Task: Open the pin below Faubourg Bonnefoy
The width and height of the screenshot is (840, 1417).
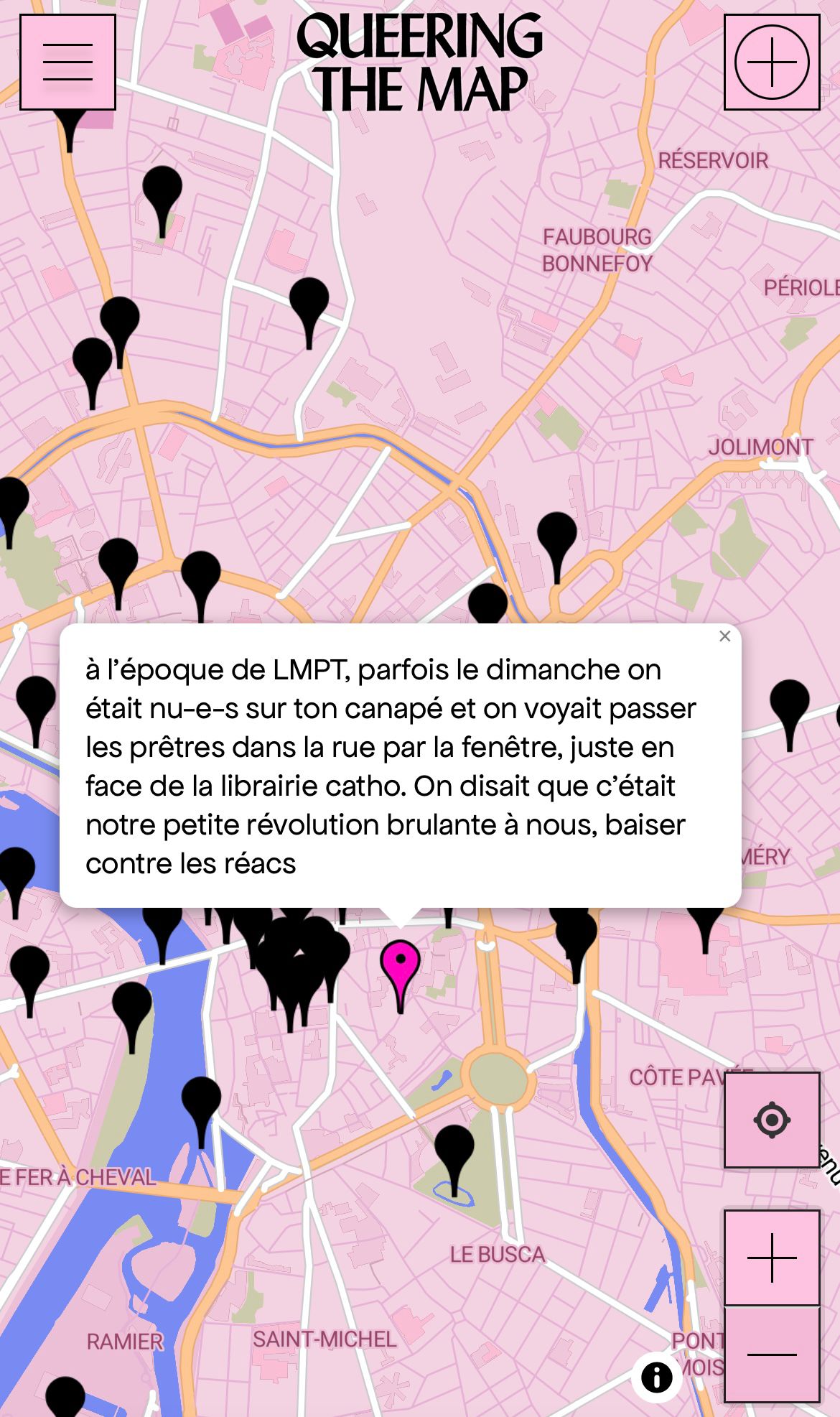Action: pos(556,534)
